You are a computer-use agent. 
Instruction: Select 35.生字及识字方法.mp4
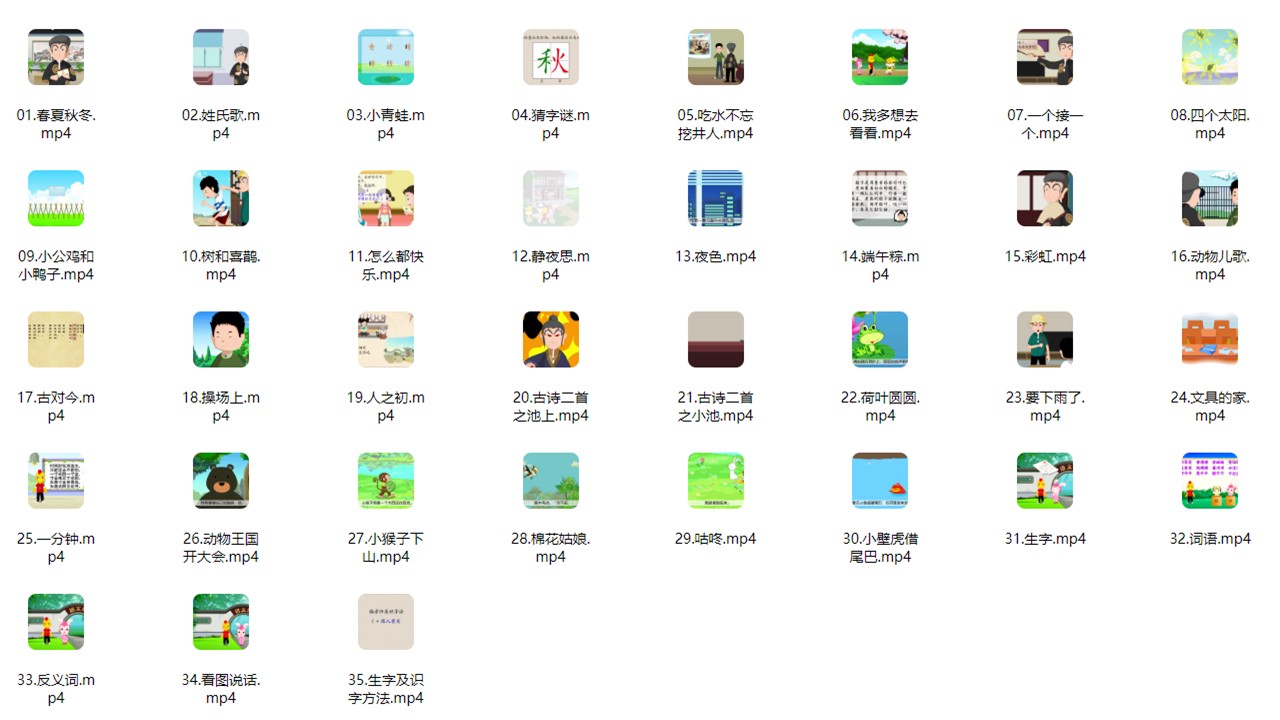tap(386, 622)
